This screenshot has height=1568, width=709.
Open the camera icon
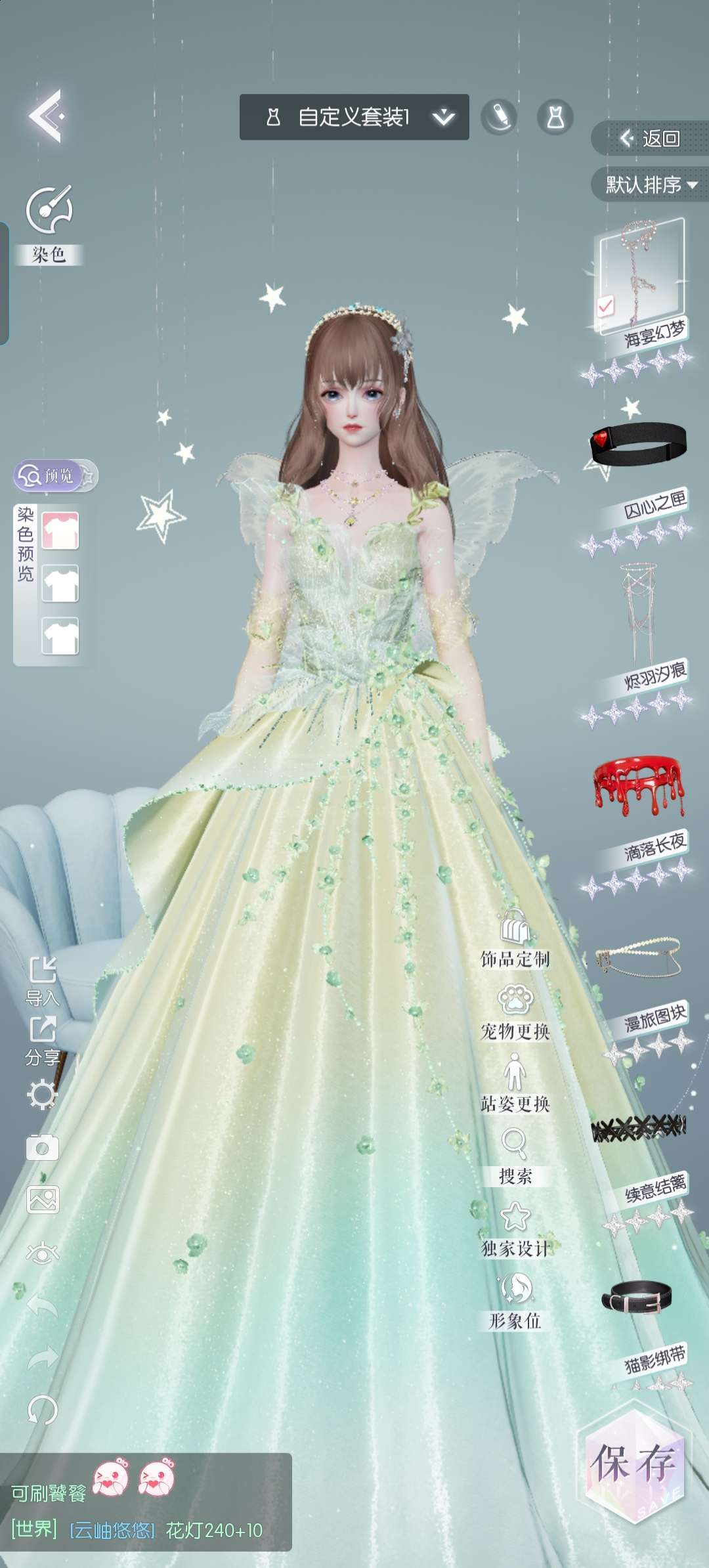click(43, 1148)
